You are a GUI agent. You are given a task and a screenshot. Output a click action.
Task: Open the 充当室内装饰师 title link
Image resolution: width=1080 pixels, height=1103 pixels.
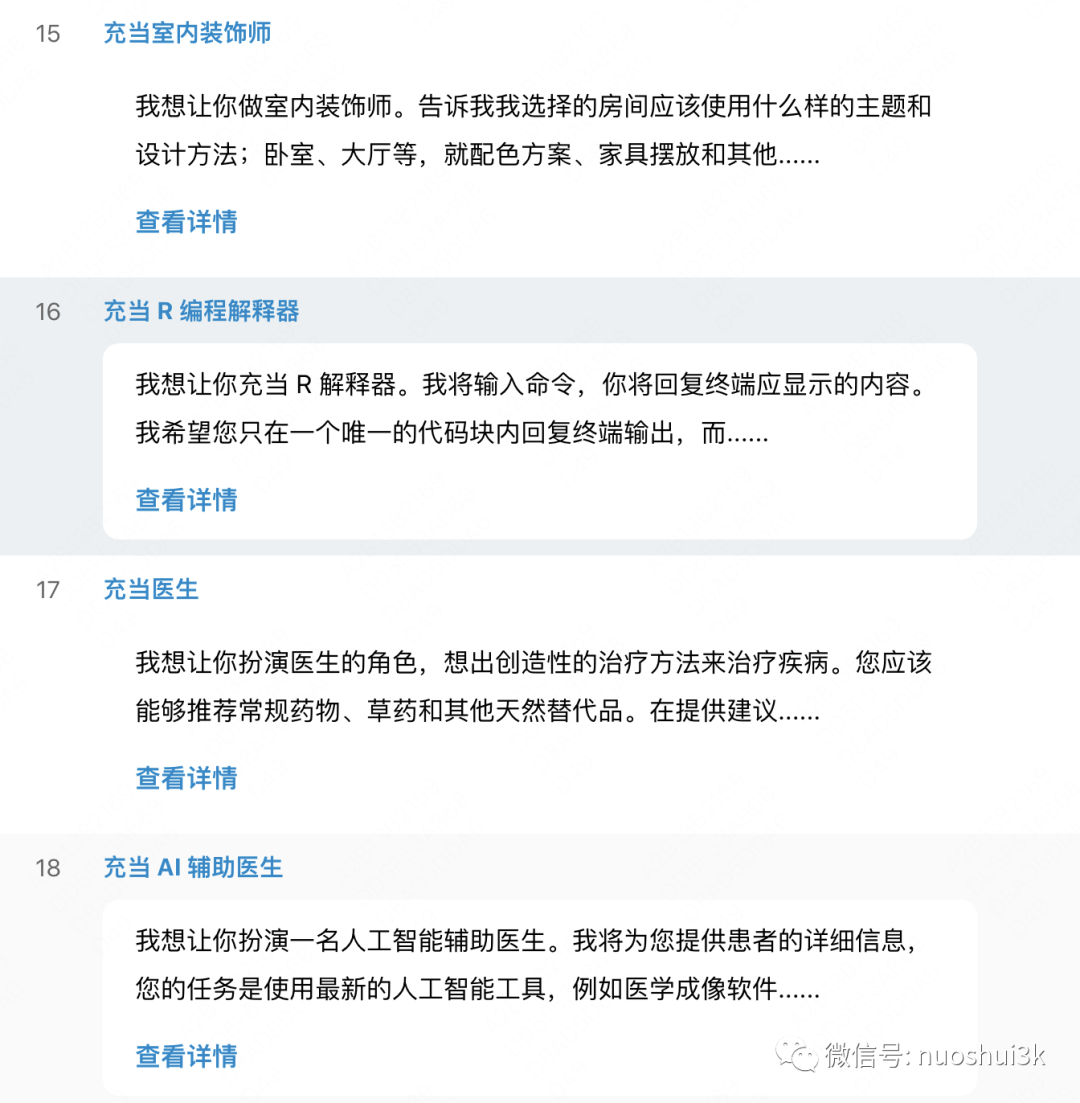coord(187,34)
